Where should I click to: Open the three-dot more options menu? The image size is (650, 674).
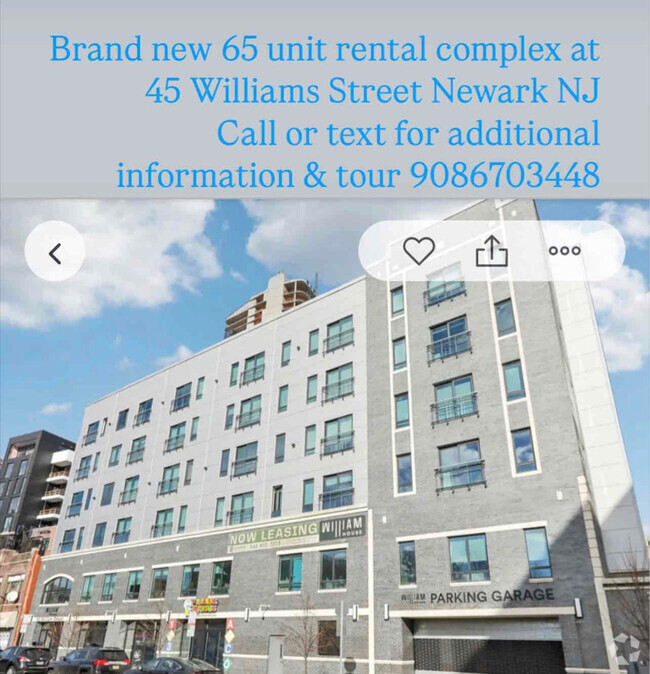coord(564,251)
